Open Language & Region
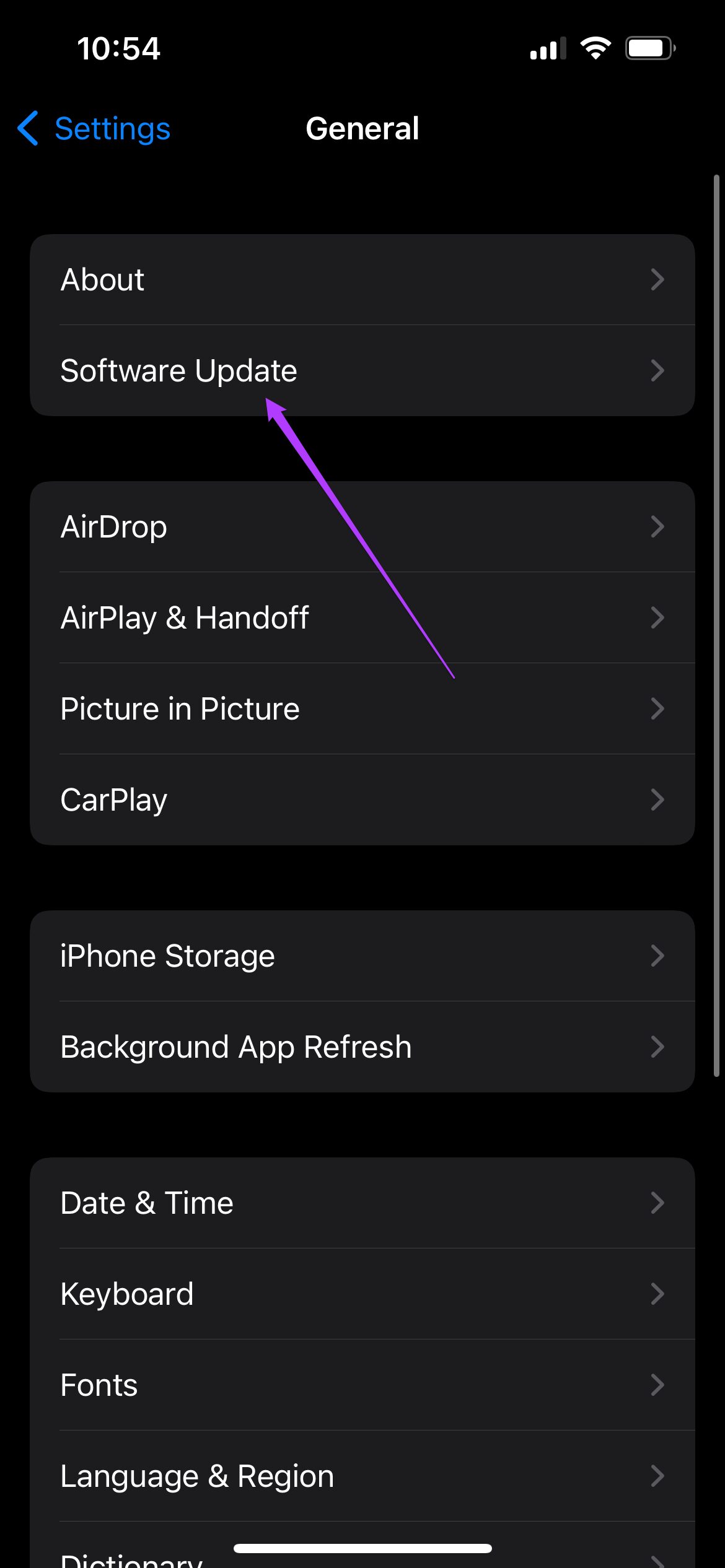The image size is (725, 1568). (x=362, y=1476)
